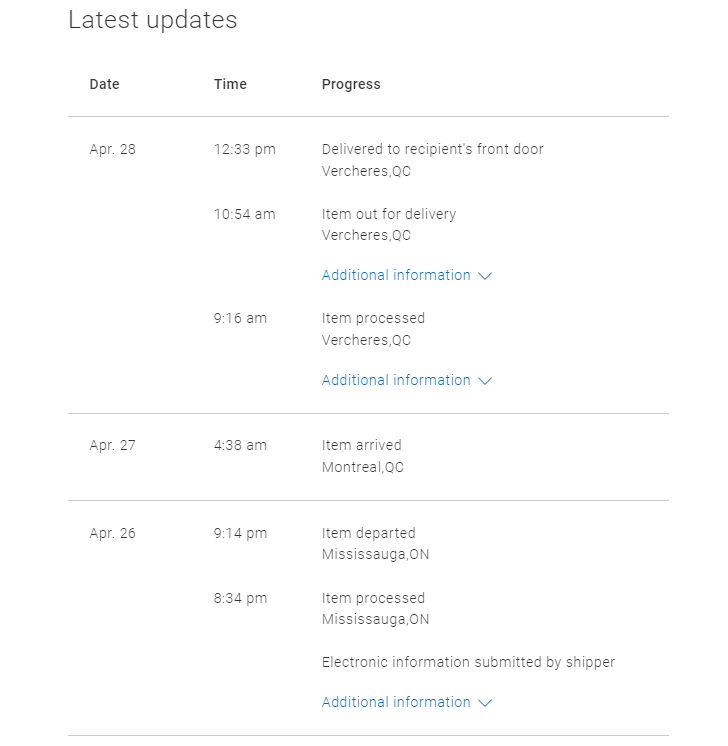Expand Additional information under Item out for delivery

[406, 275]
